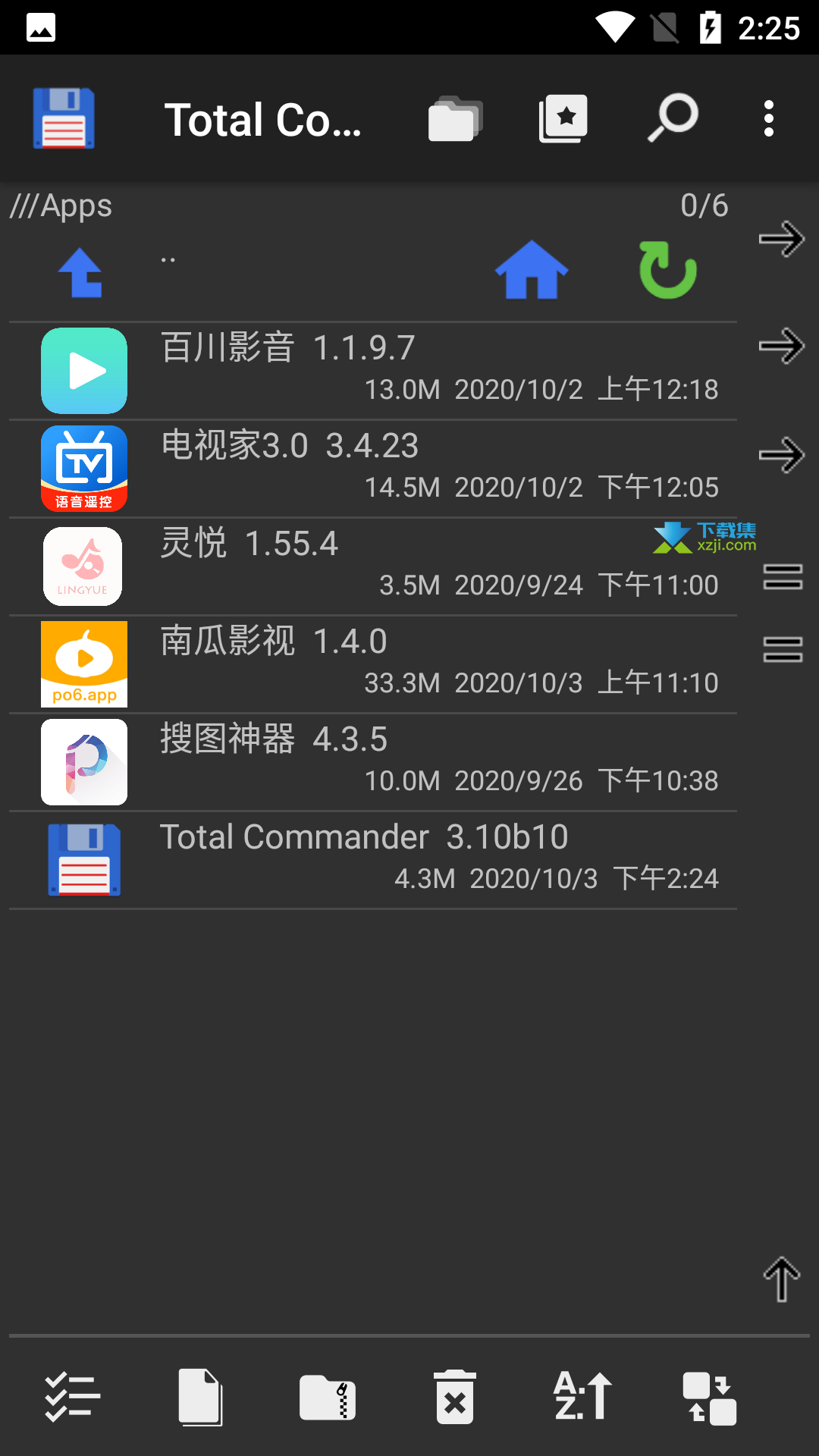This screenshot has width=819, height=1456.
Task: Jump to the home folder
Action: [532, 270]
